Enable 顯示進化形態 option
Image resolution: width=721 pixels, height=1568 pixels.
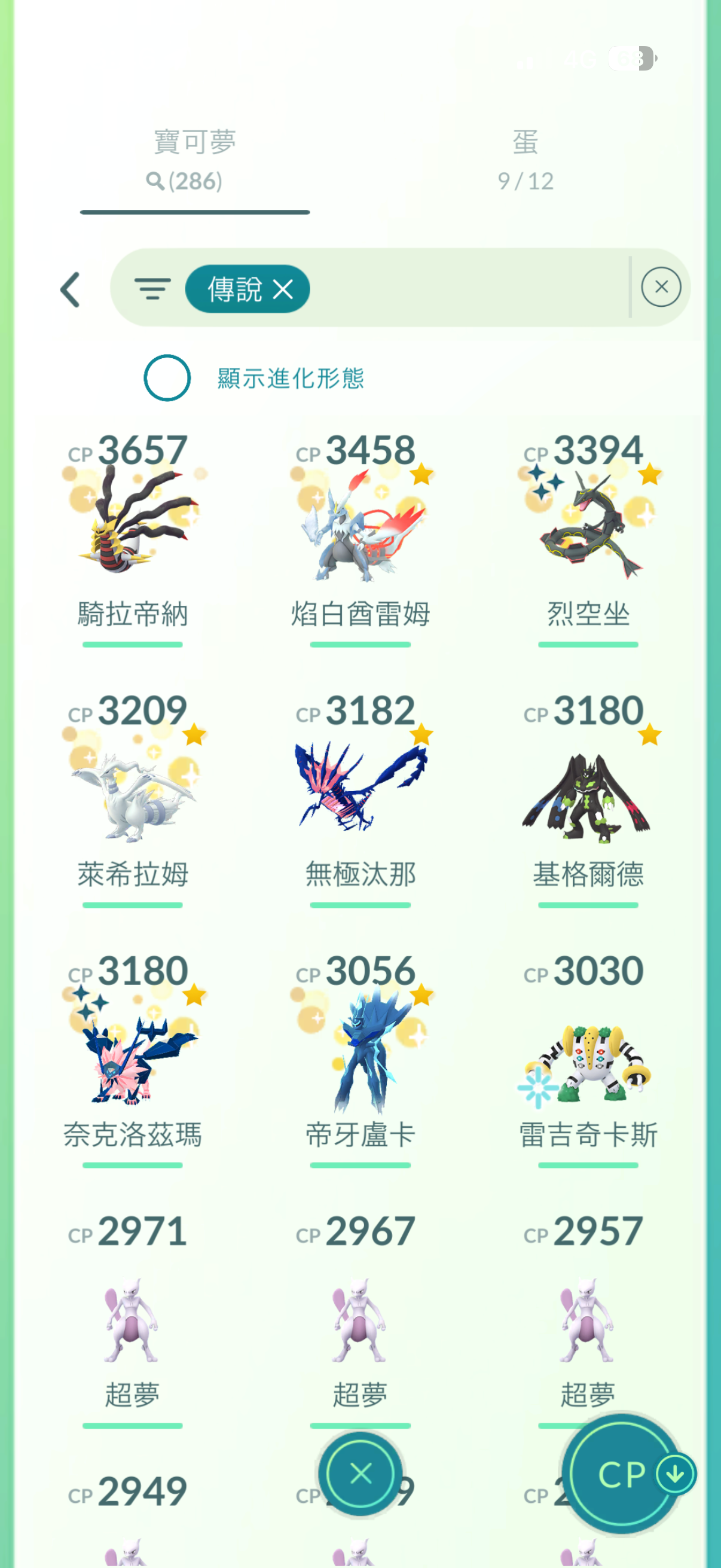coord(167,377)
